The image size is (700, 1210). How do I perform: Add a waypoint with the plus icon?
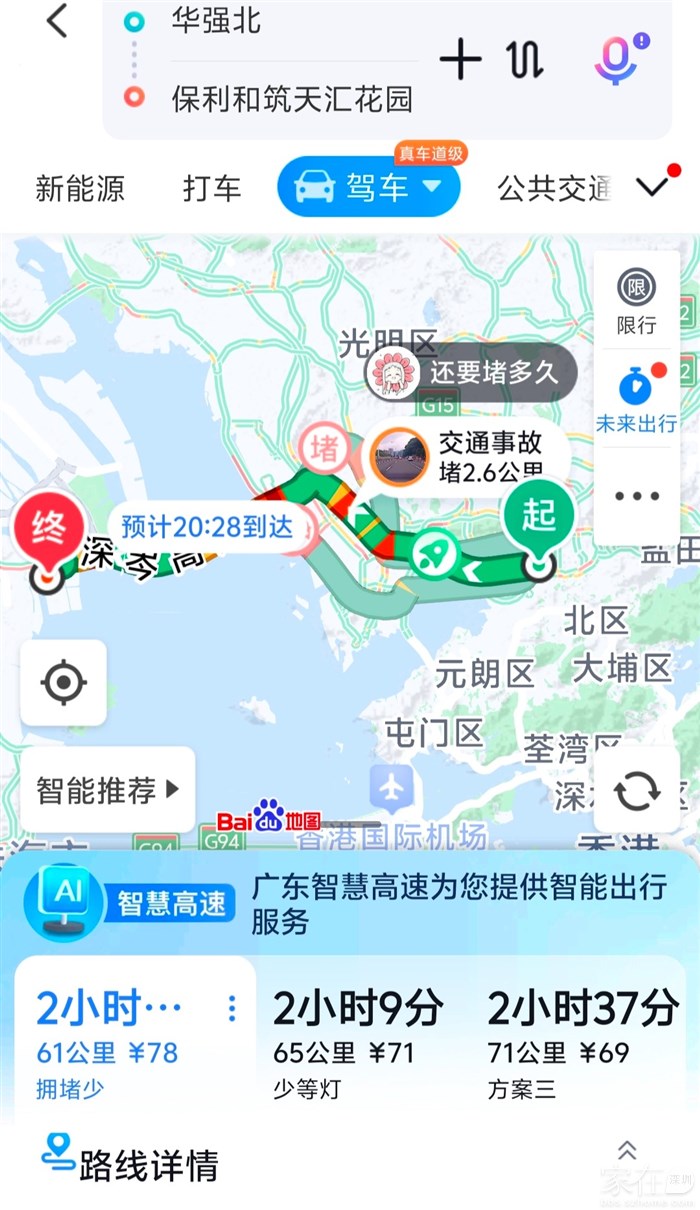click(x=460, y=61)
